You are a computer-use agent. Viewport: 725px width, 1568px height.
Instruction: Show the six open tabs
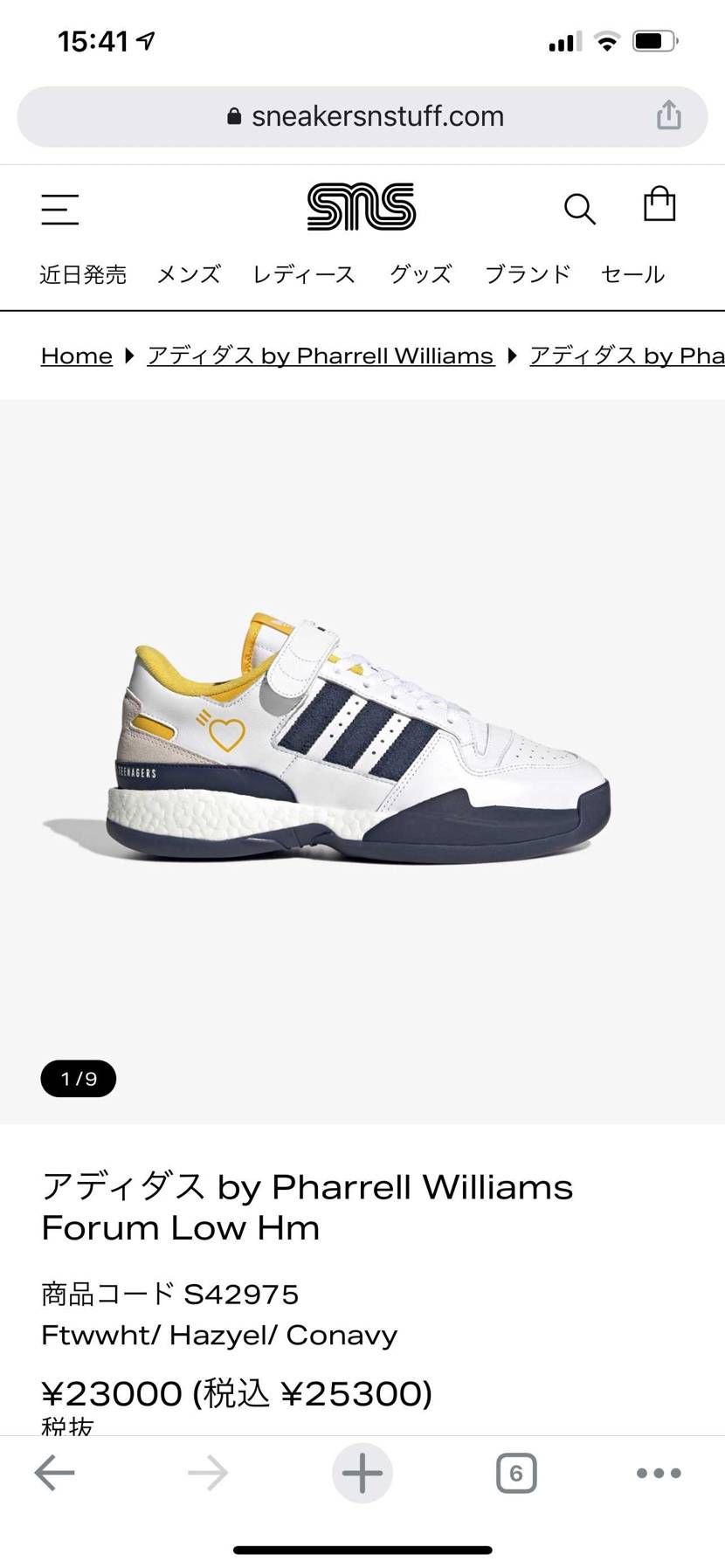515,1473
